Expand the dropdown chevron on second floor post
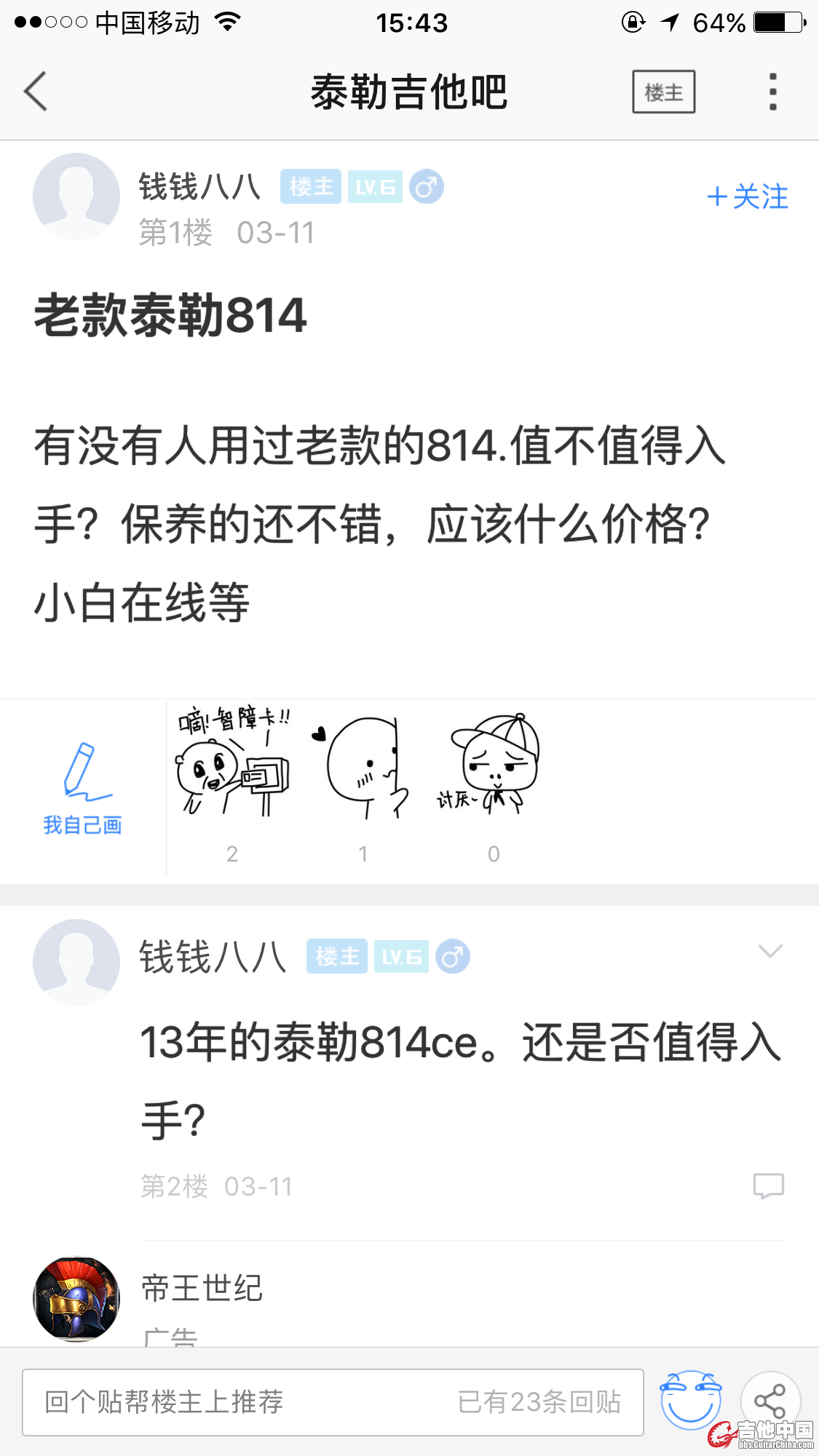The width and height of the screenshot is (819, 1456). 769,951
